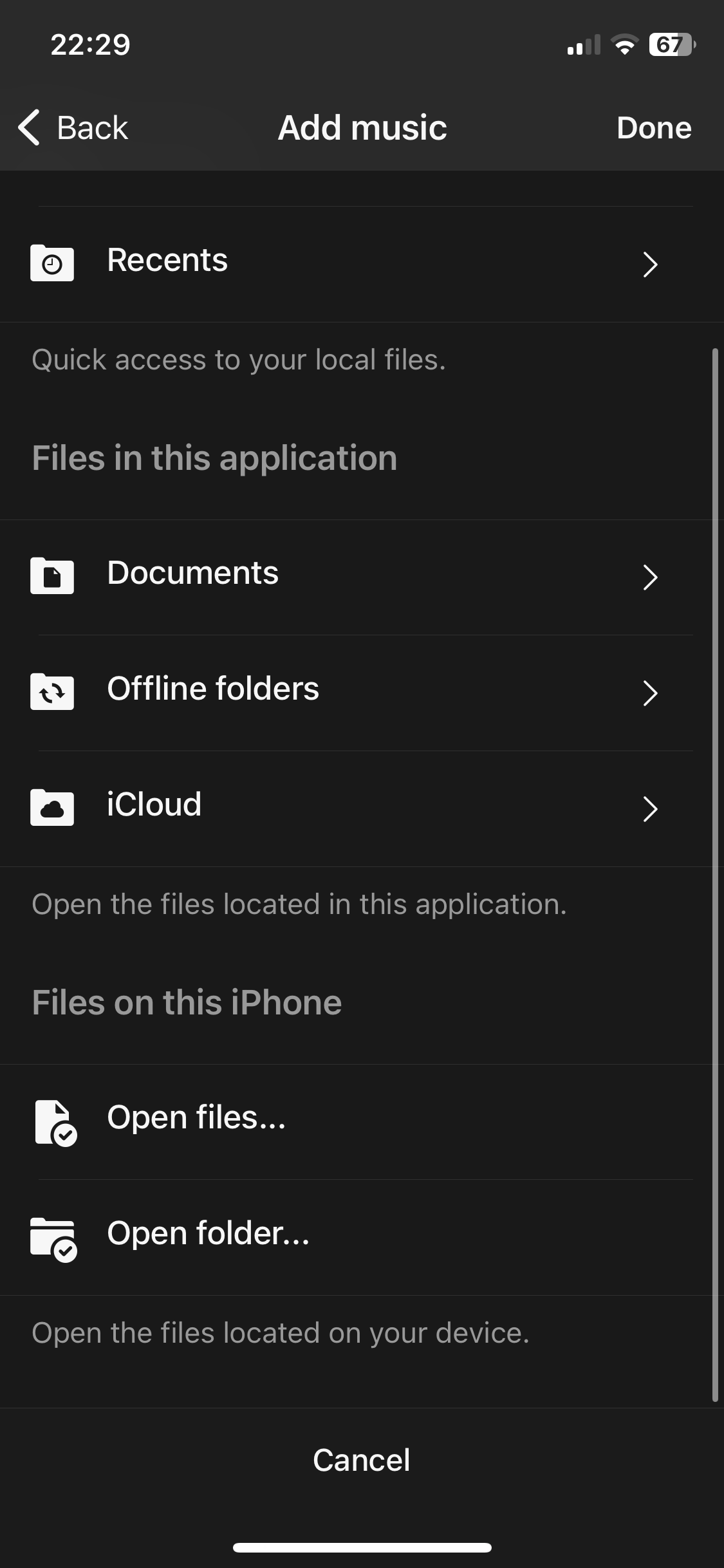Tap the home indicator bar

362,1547
